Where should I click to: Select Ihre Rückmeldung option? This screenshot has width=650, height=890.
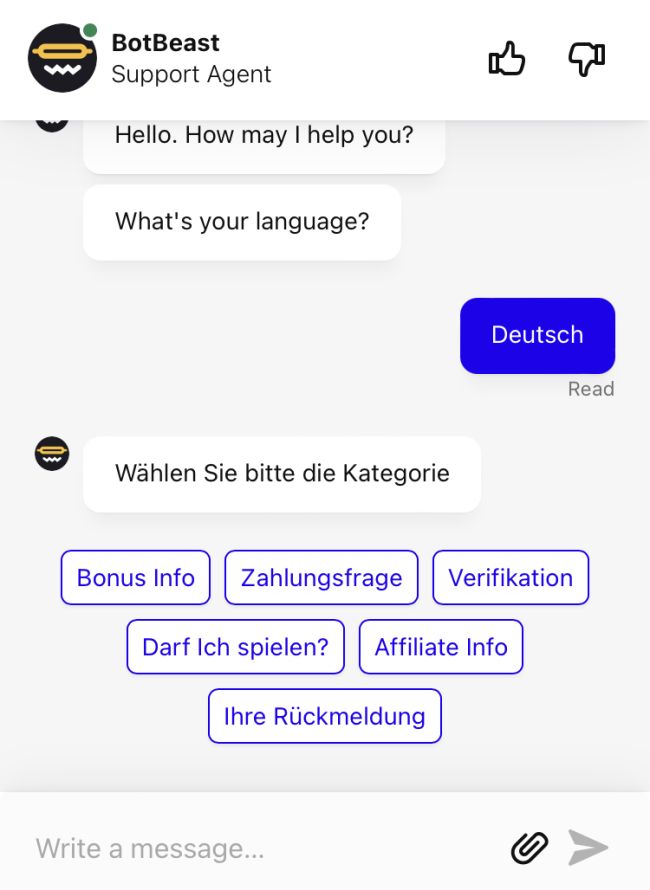pyautogui.click(x=324, y=716)
